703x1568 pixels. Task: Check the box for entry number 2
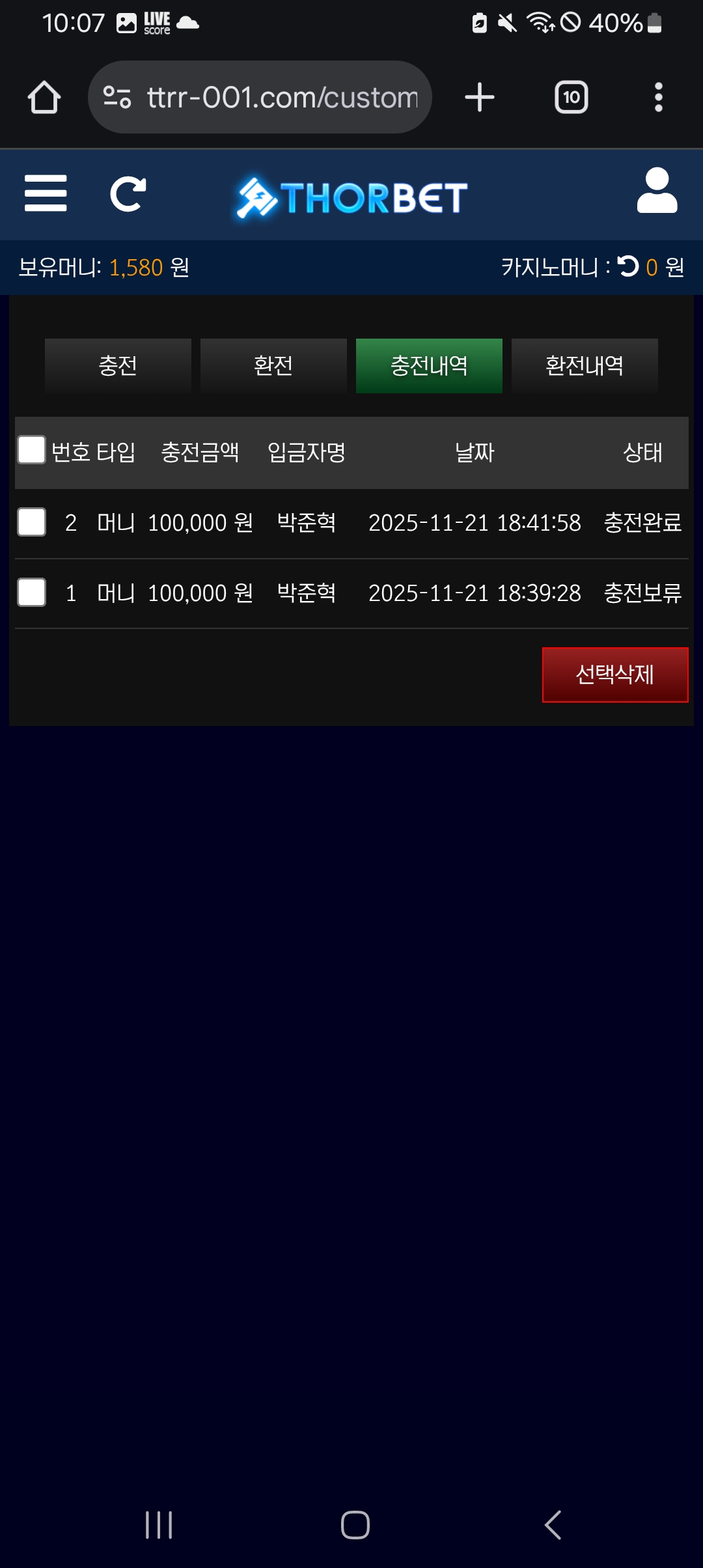click(x=31, y=522)
